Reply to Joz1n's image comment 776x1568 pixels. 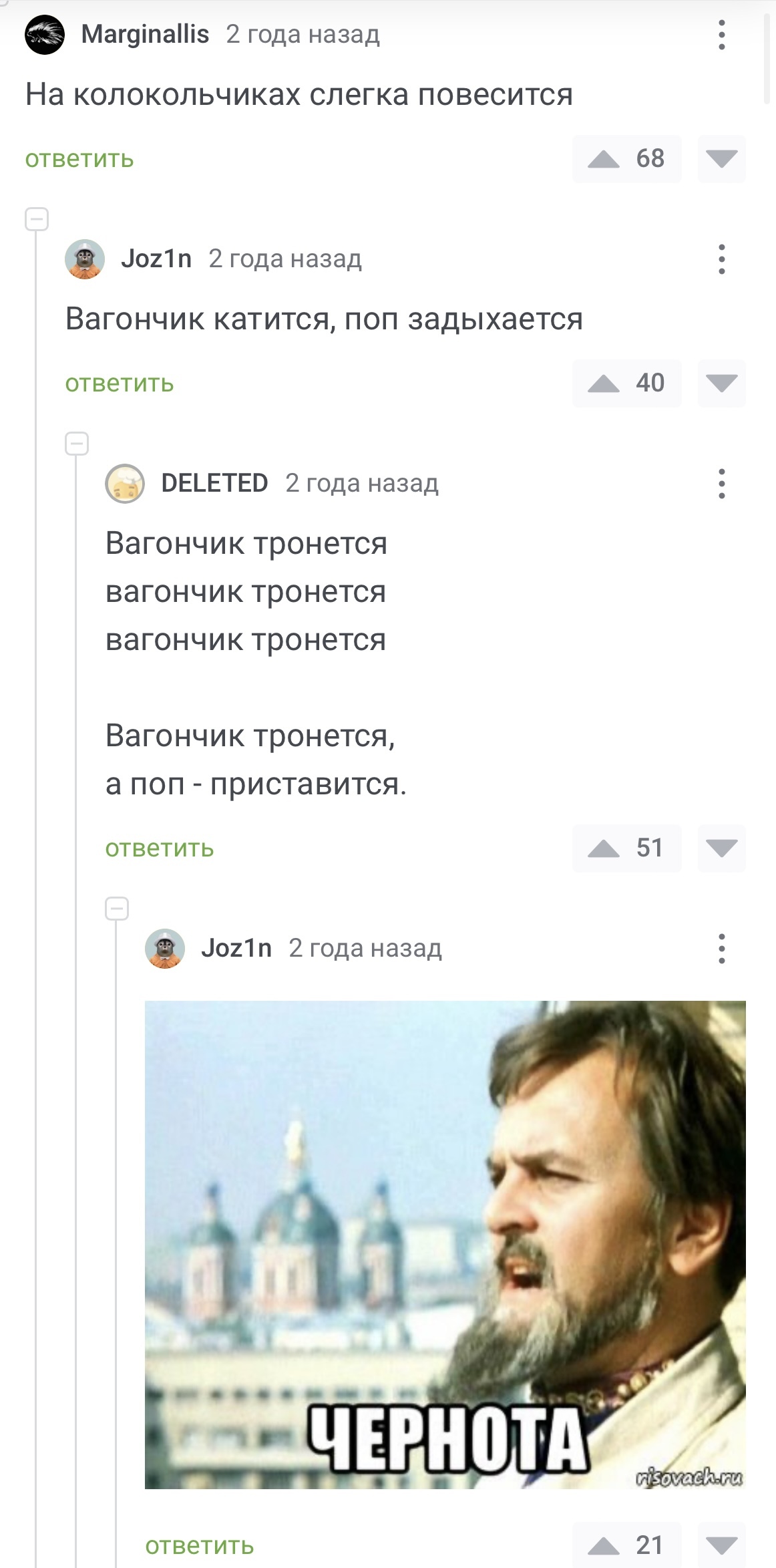tap(200, 1546)
